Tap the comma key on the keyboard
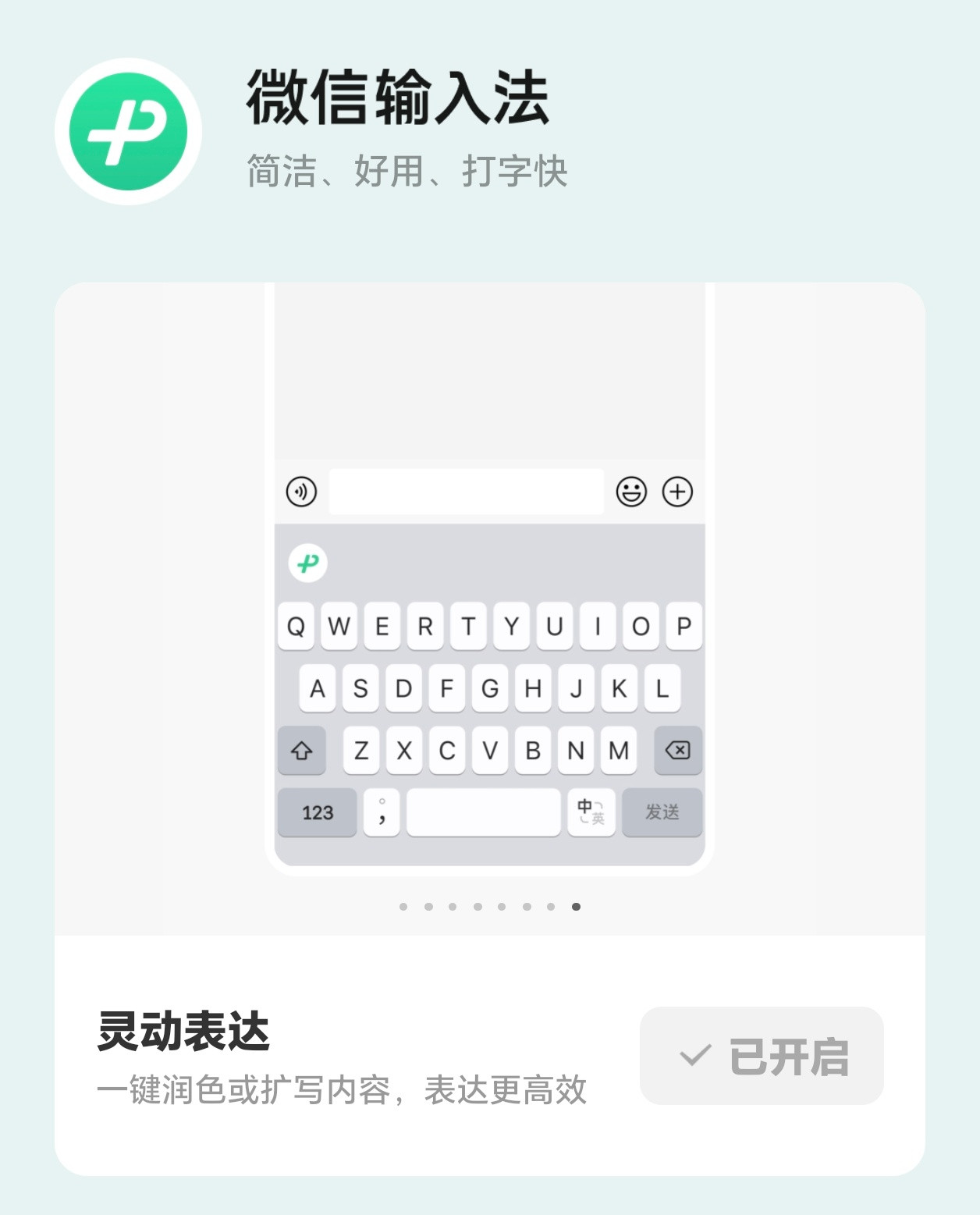 (382, 812)
